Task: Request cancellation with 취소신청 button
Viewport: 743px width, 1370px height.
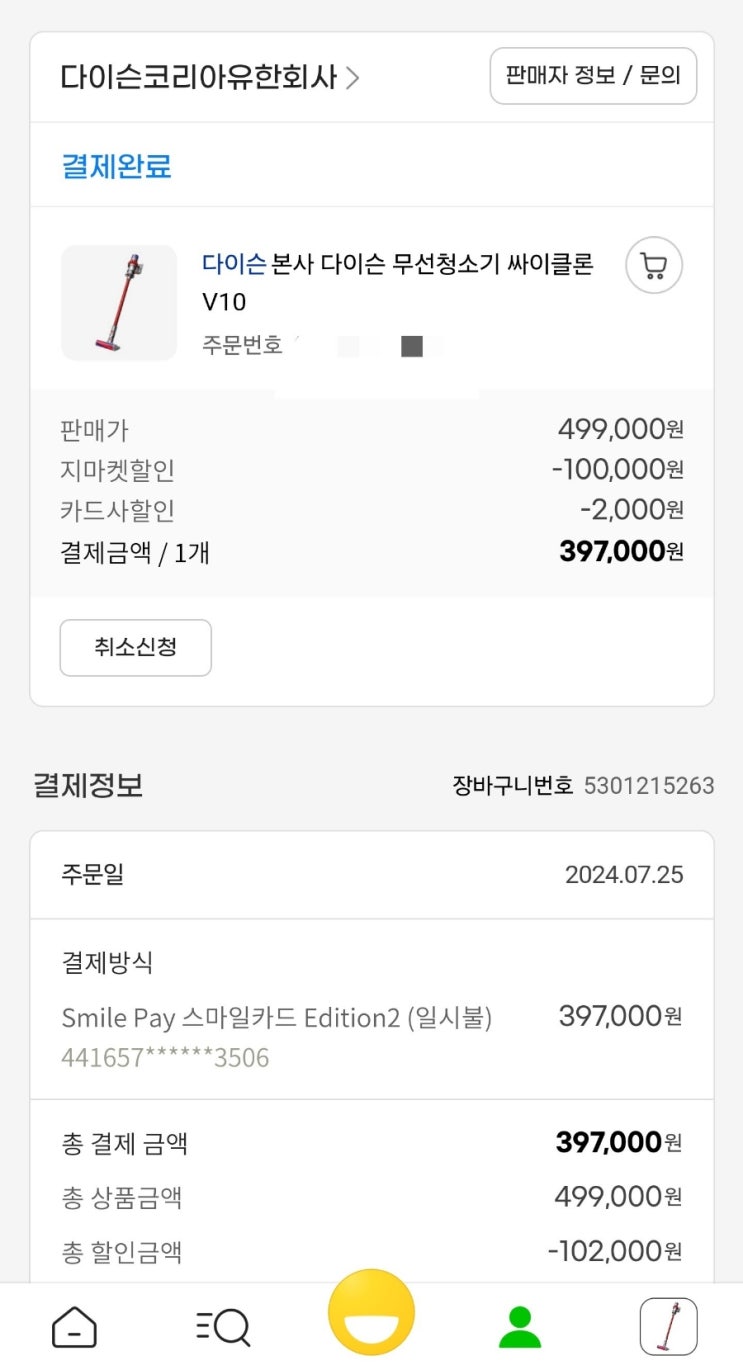Action: 136,648
